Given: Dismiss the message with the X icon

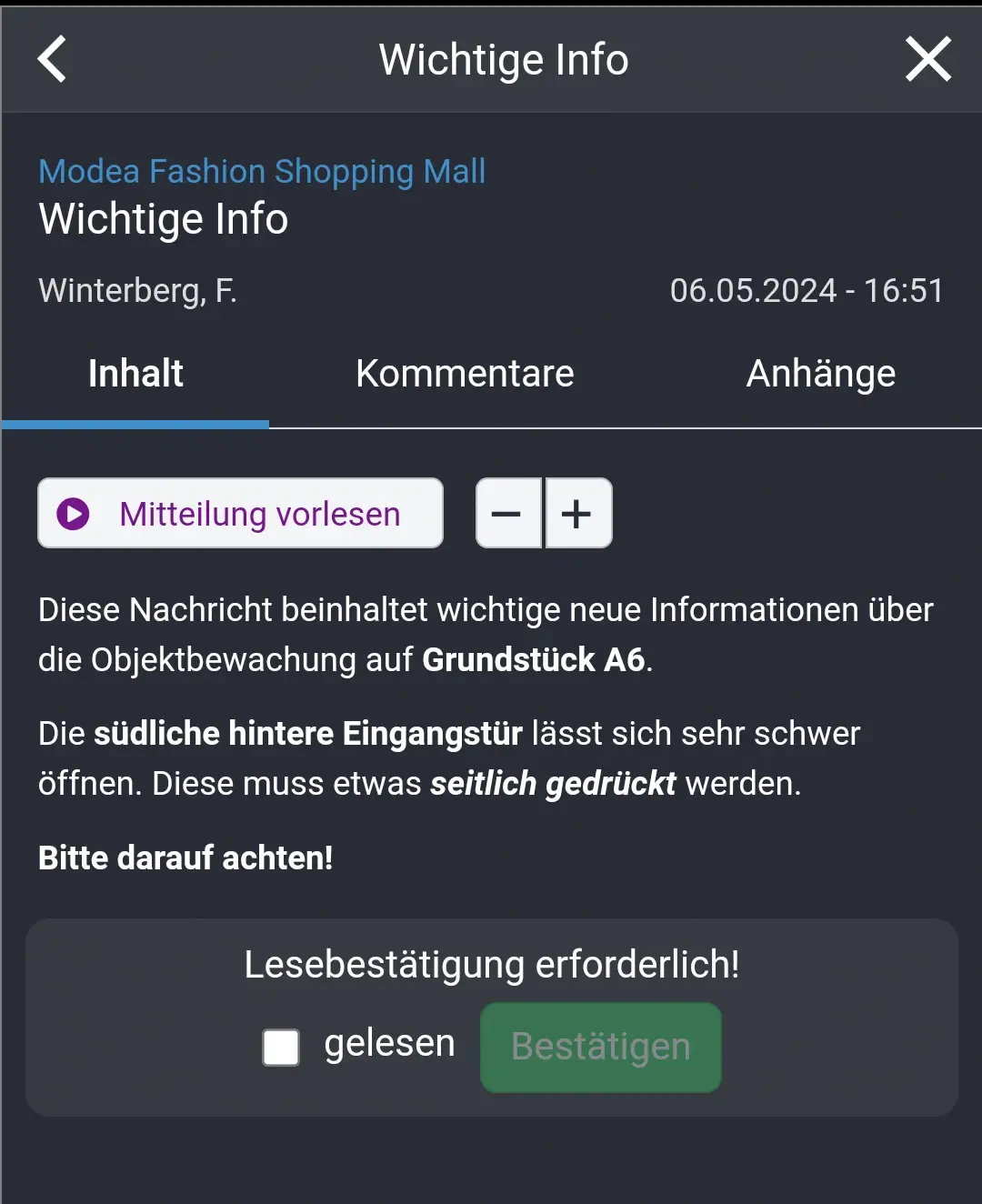Looking at the screenshot, I should (x=927, y=58).
